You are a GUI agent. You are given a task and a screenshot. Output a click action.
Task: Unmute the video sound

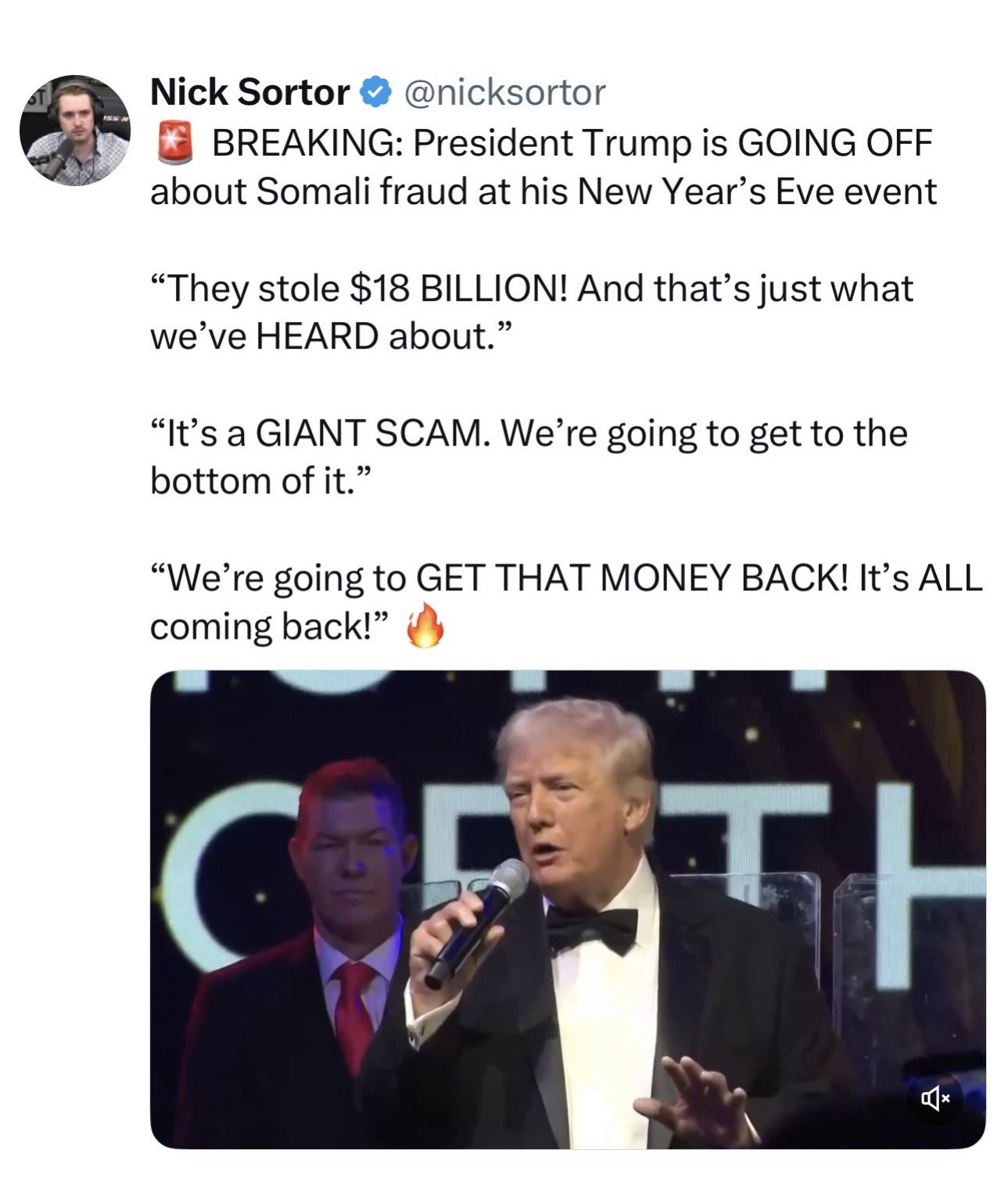pyautogui.click(x=934, y=1099)
